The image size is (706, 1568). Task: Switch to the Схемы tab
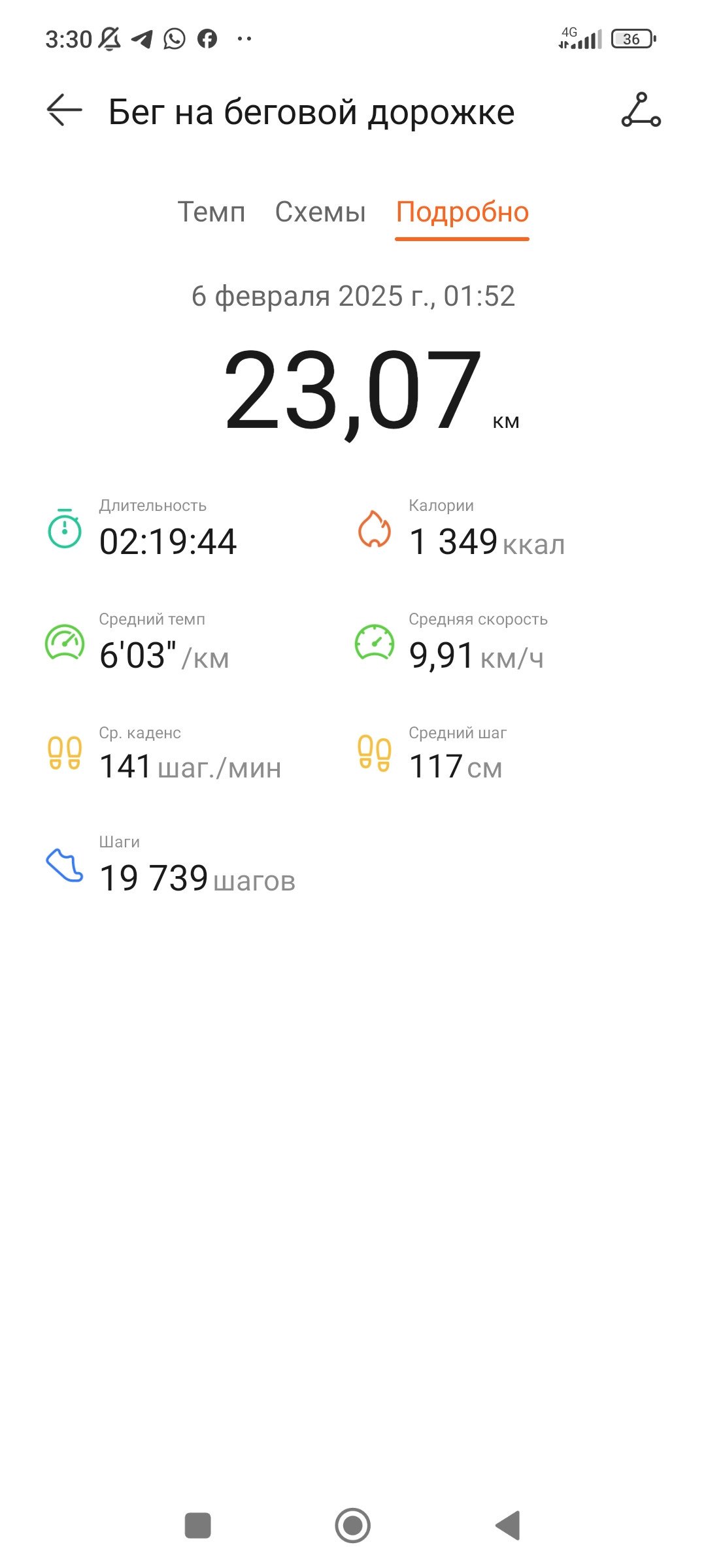(320, 212)
